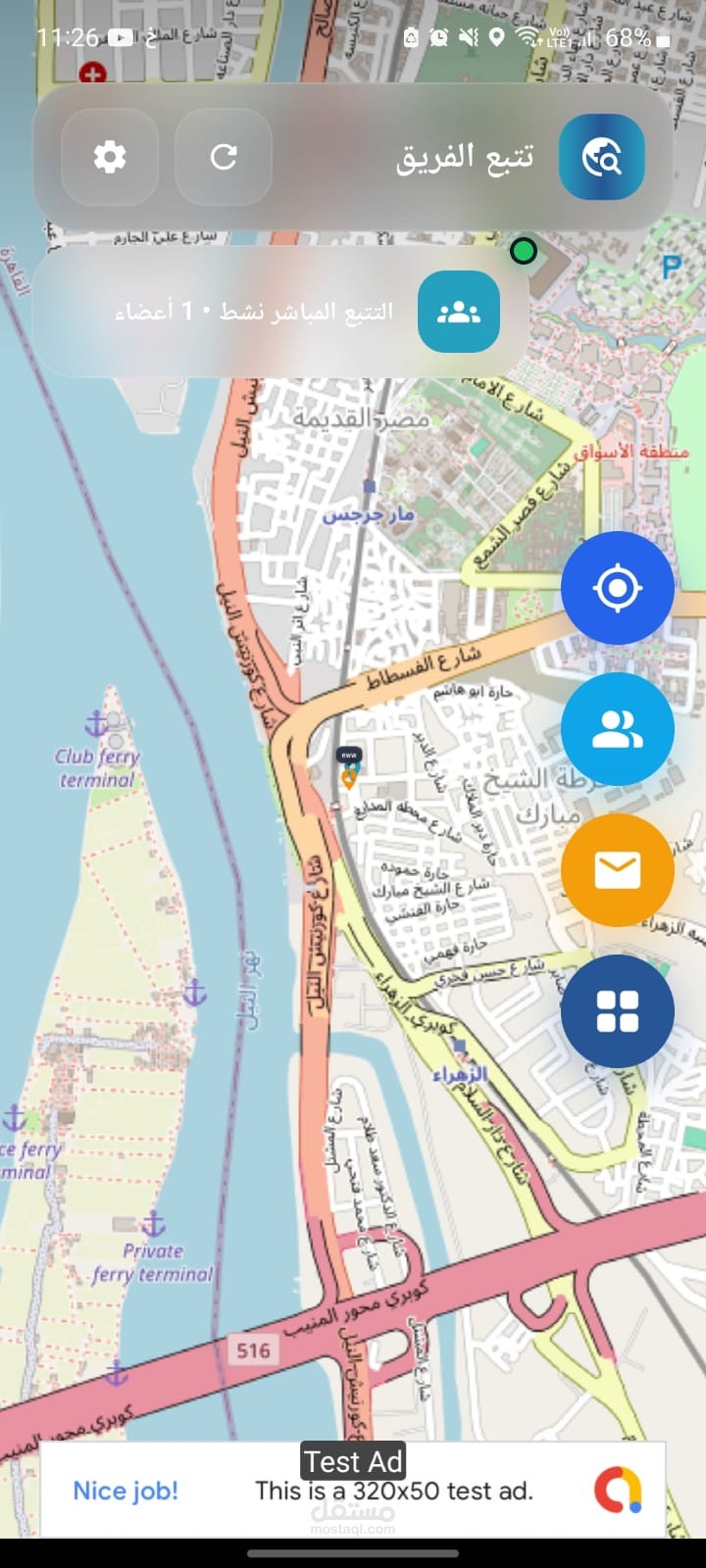Tap the refresh button
This screenshot has height=1568, width=706.
click(x=224, y=157)
